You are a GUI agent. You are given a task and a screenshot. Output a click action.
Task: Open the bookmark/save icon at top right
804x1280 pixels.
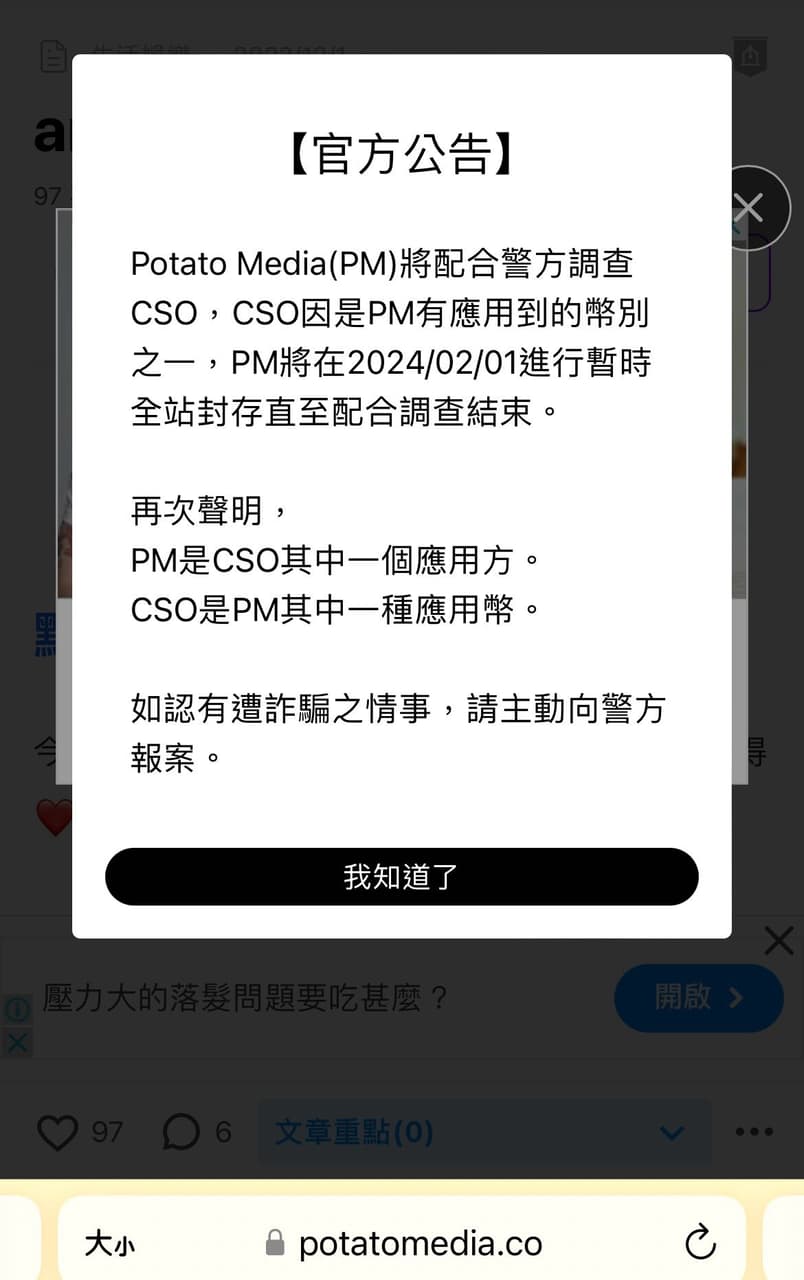pyautogui.click(x=749, y=58)
